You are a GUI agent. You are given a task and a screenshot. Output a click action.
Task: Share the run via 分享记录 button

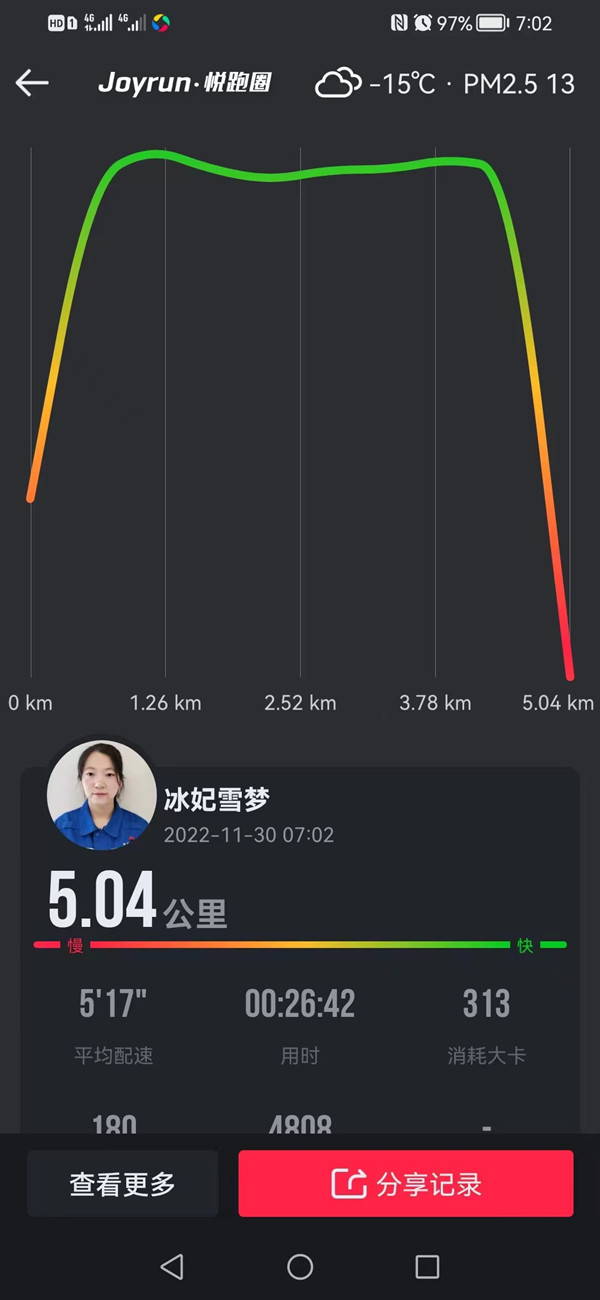click(405, 1184)
